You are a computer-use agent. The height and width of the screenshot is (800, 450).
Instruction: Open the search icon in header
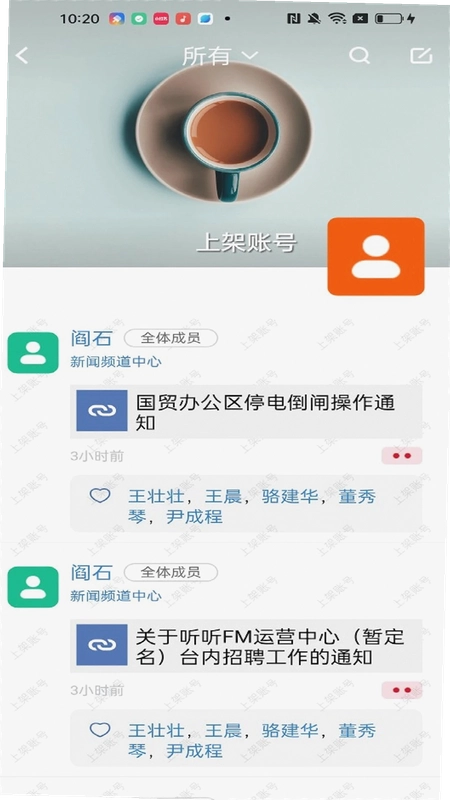359,55
